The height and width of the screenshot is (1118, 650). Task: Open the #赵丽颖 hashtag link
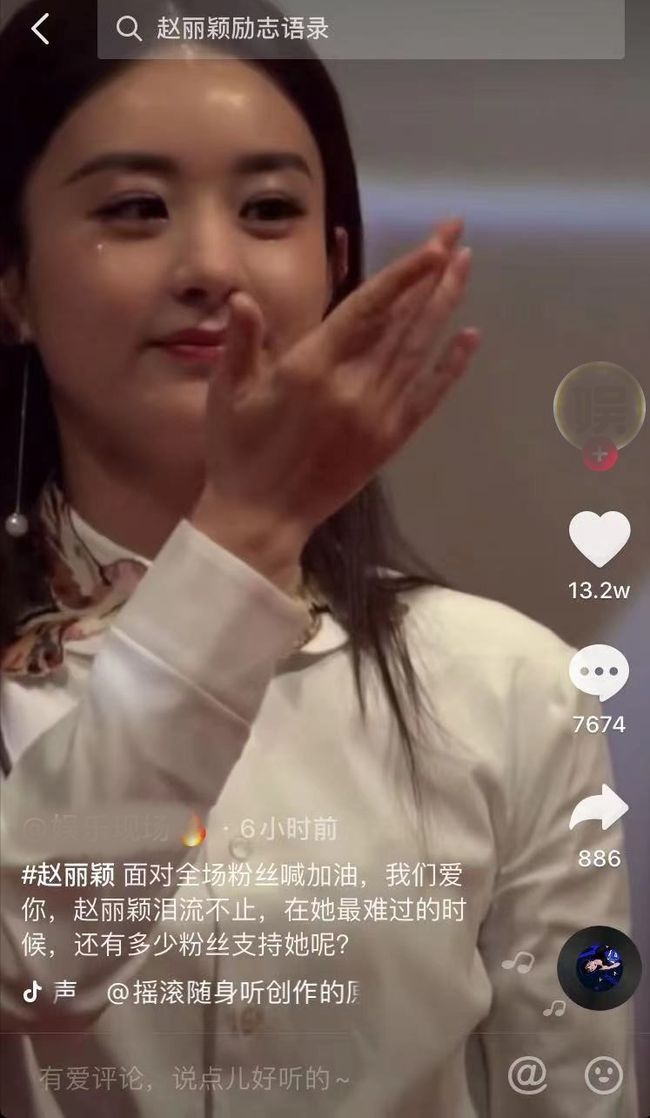(68, 875)
